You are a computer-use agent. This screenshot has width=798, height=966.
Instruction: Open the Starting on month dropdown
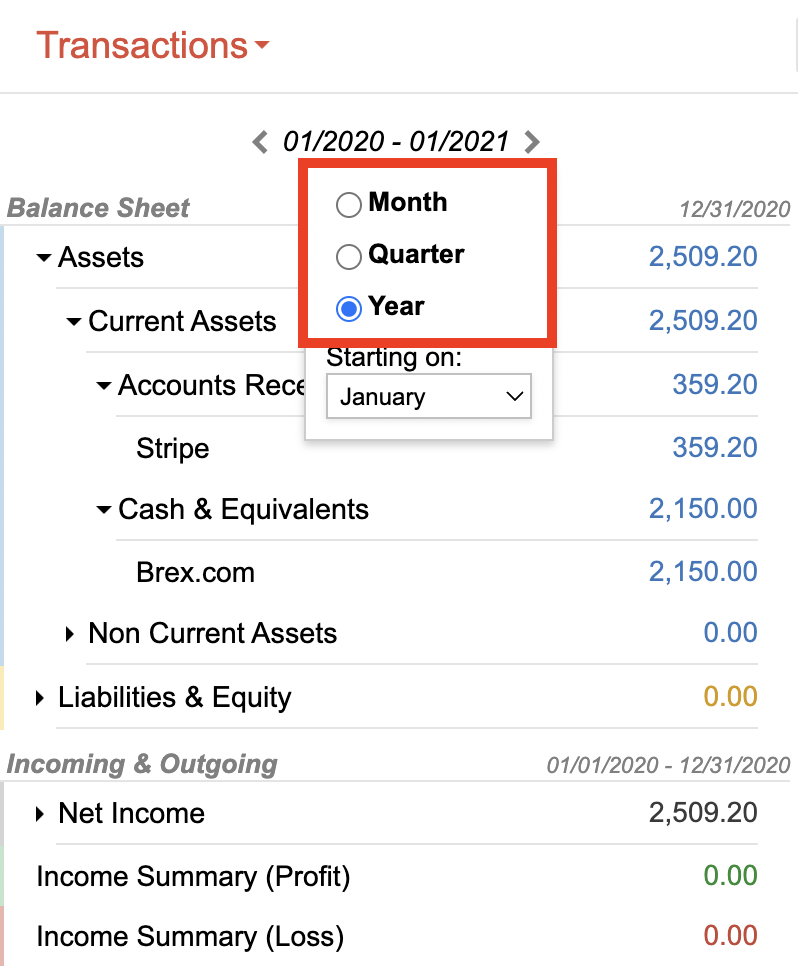click(x=428, y=396)
